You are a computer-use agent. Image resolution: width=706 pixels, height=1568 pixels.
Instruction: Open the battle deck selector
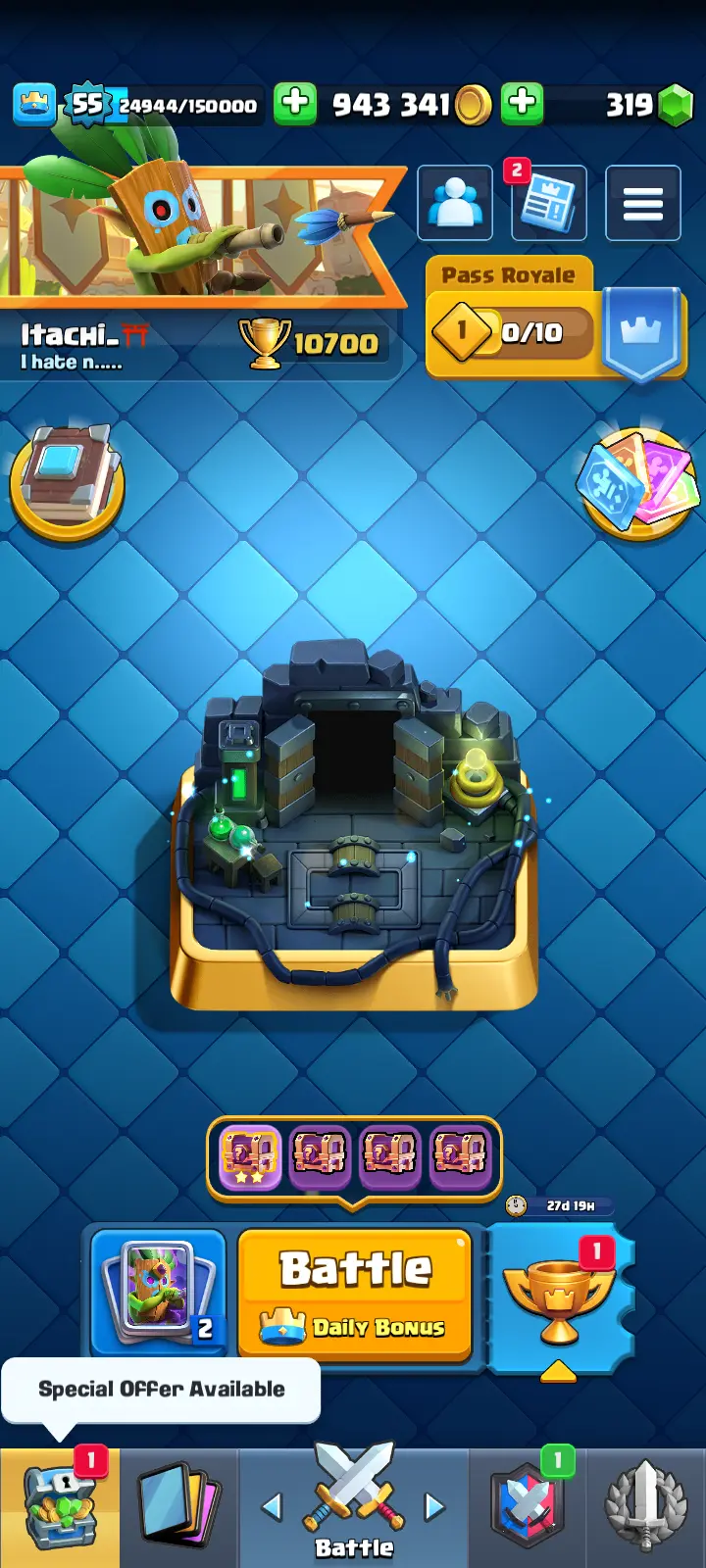(159, 1289)
